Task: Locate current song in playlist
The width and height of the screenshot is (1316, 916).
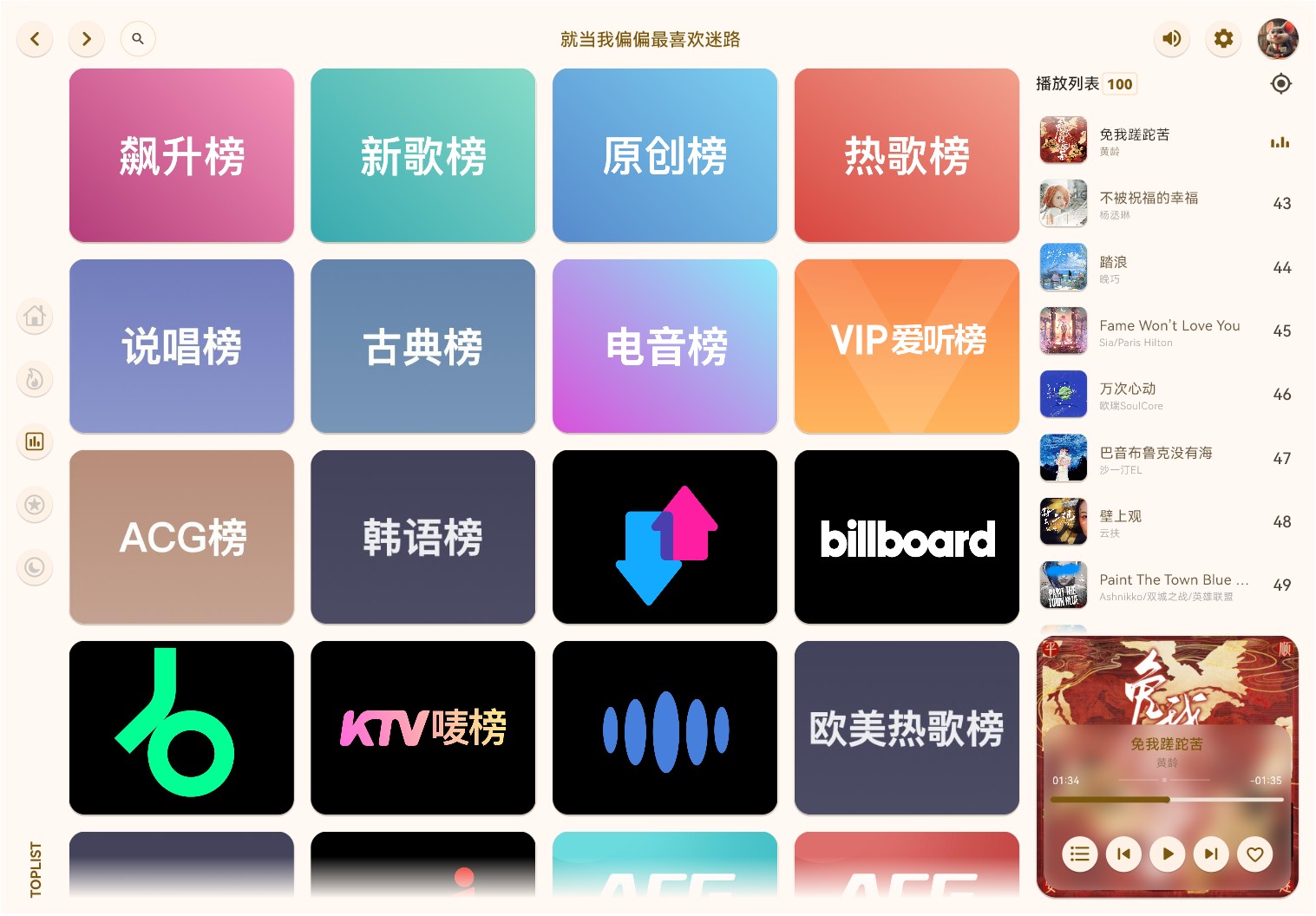Action: pyautogui.click(x=1280, y=84)
